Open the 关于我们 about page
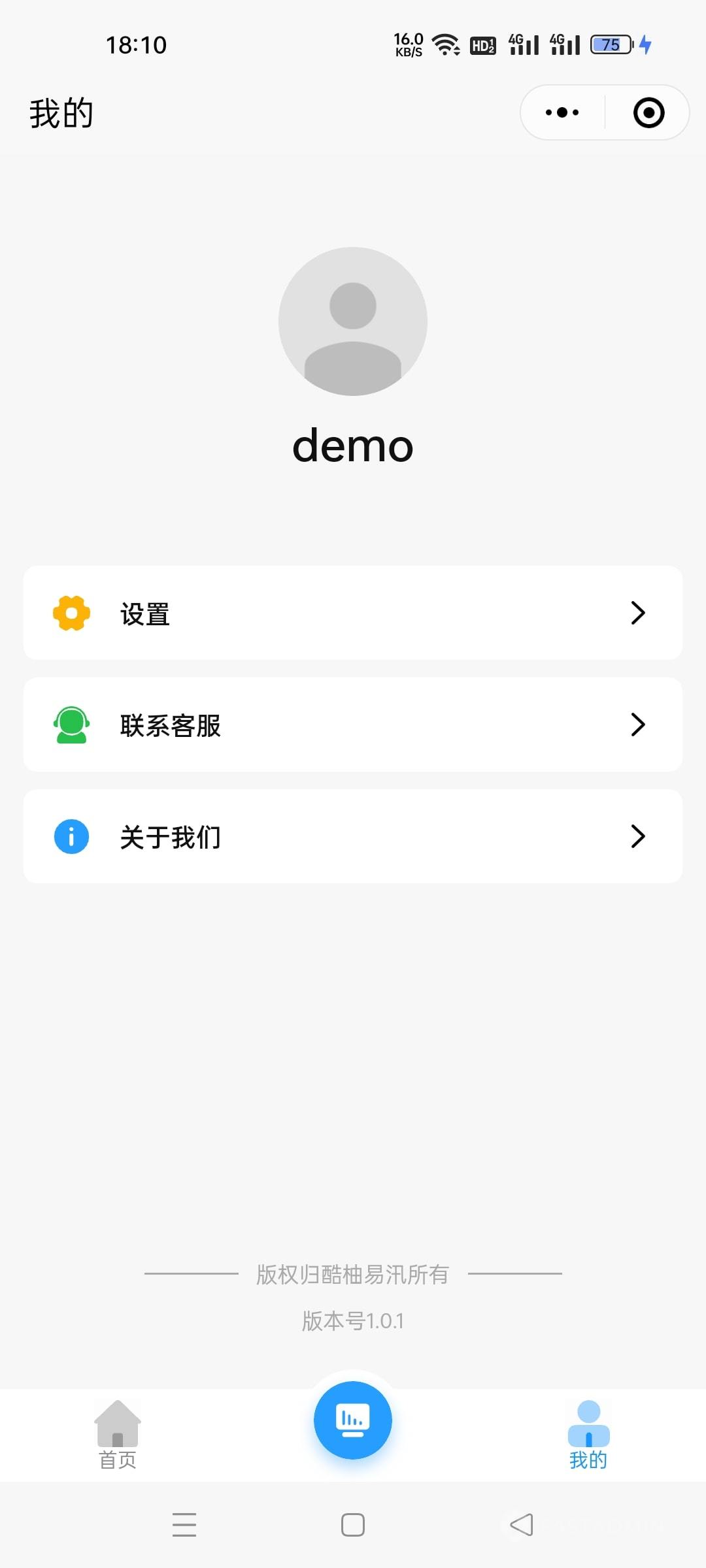The image size is (706, 1568). tap(353, 836)
